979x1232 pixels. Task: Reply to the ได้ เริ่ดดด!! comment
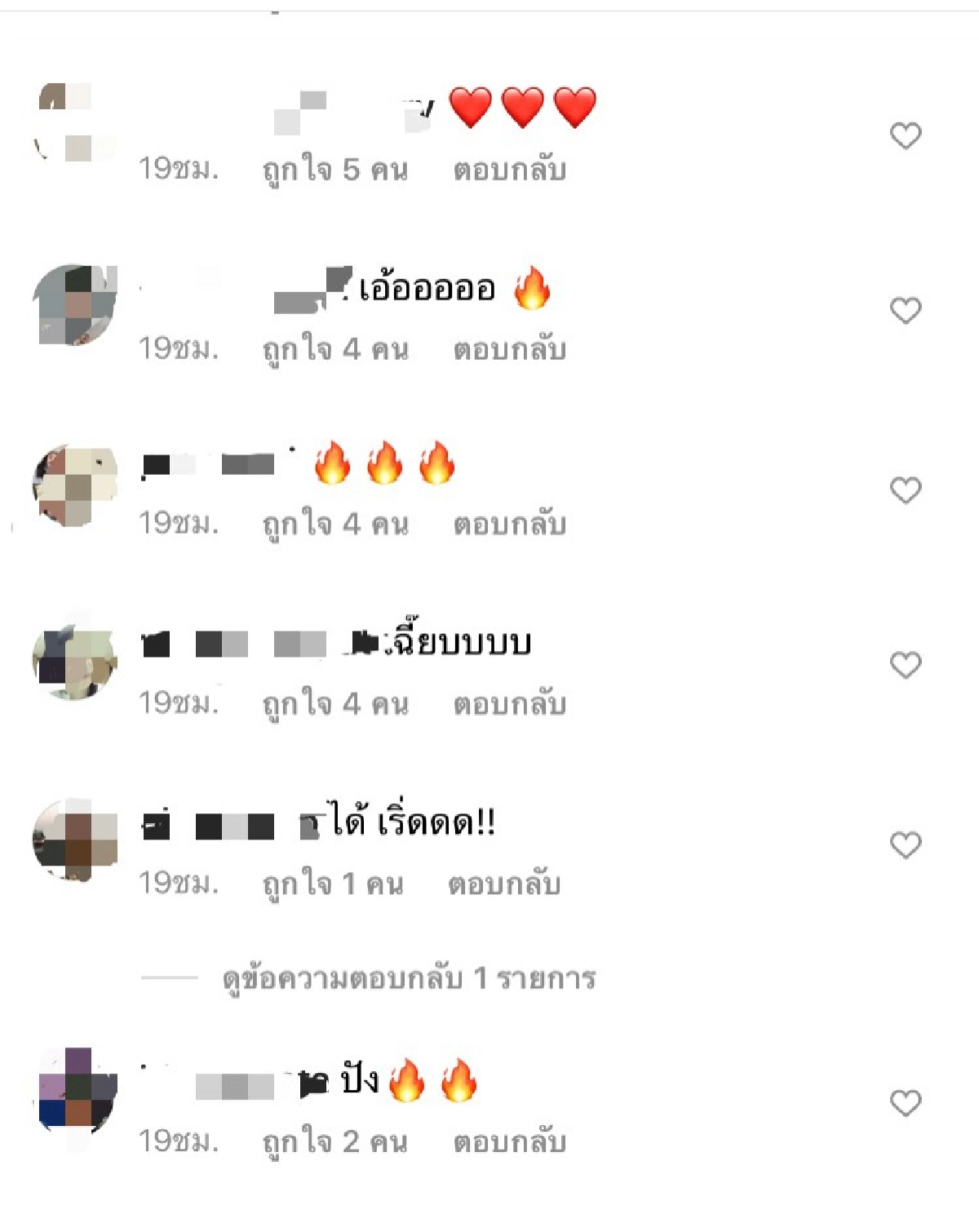(x=504, y=884)
